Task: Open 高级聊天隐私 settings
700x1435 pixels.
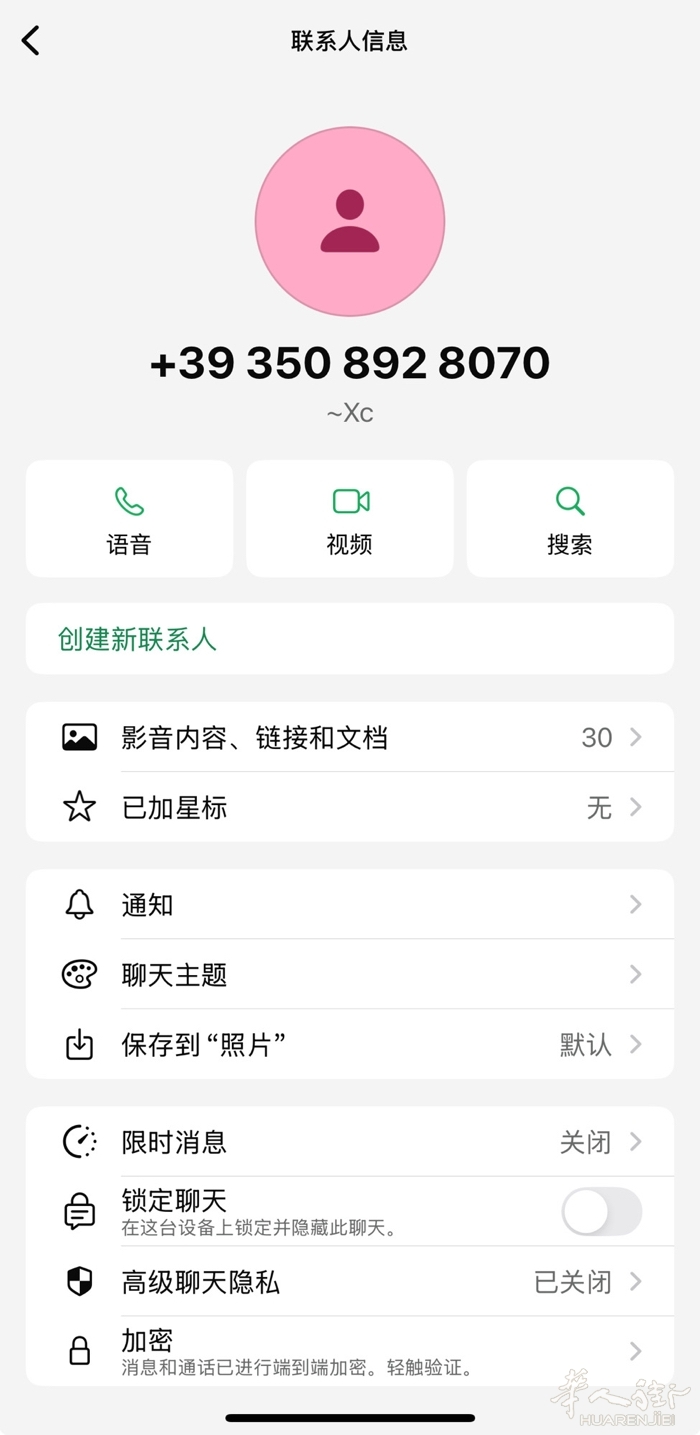Action: coord(350,1282)
